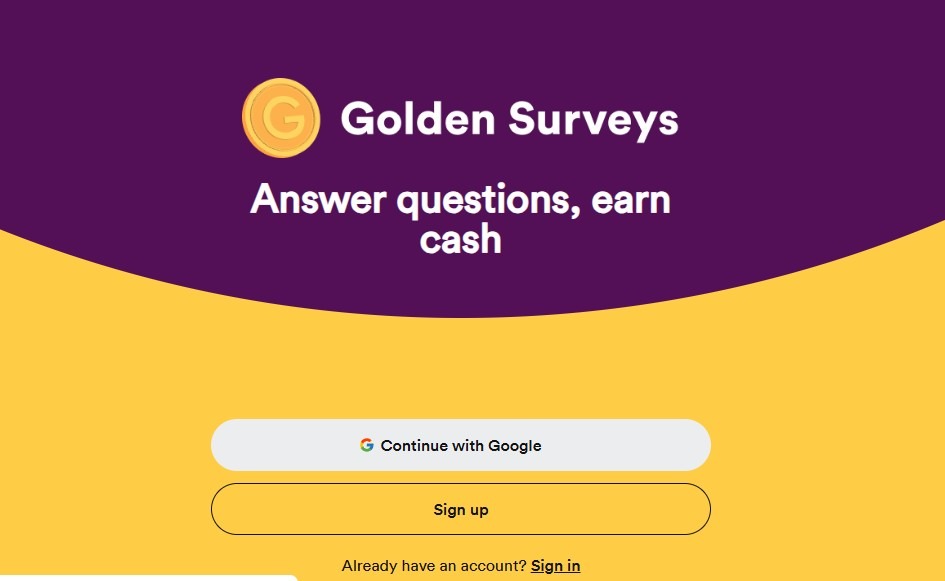Tap the Sign up button
This screenshot has width=945, height=581.
[460, 509]
